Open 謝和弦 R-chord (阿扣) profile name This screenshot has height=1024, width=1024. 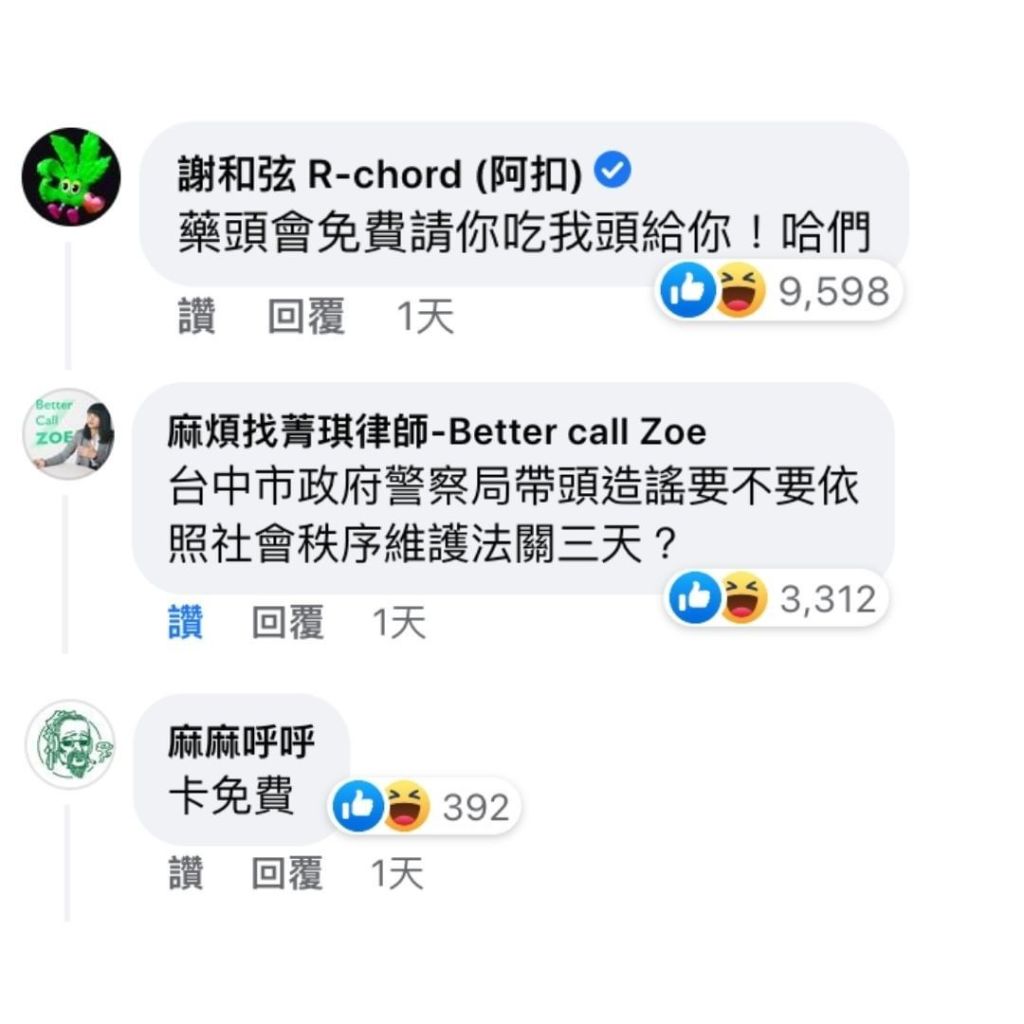380,175
